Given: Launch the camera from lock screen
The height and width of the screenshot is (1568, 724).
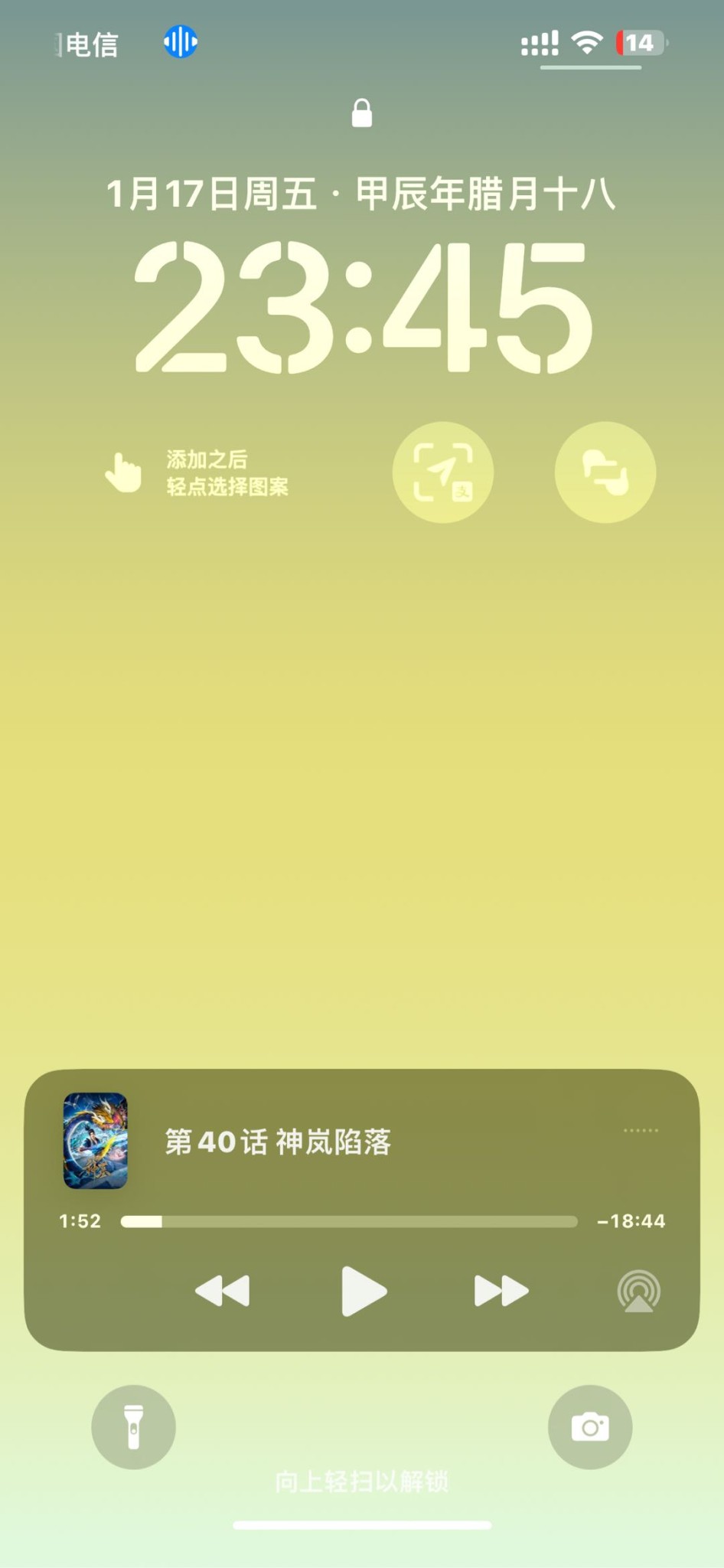Looking at the screenshot, I should (590, 1427).
